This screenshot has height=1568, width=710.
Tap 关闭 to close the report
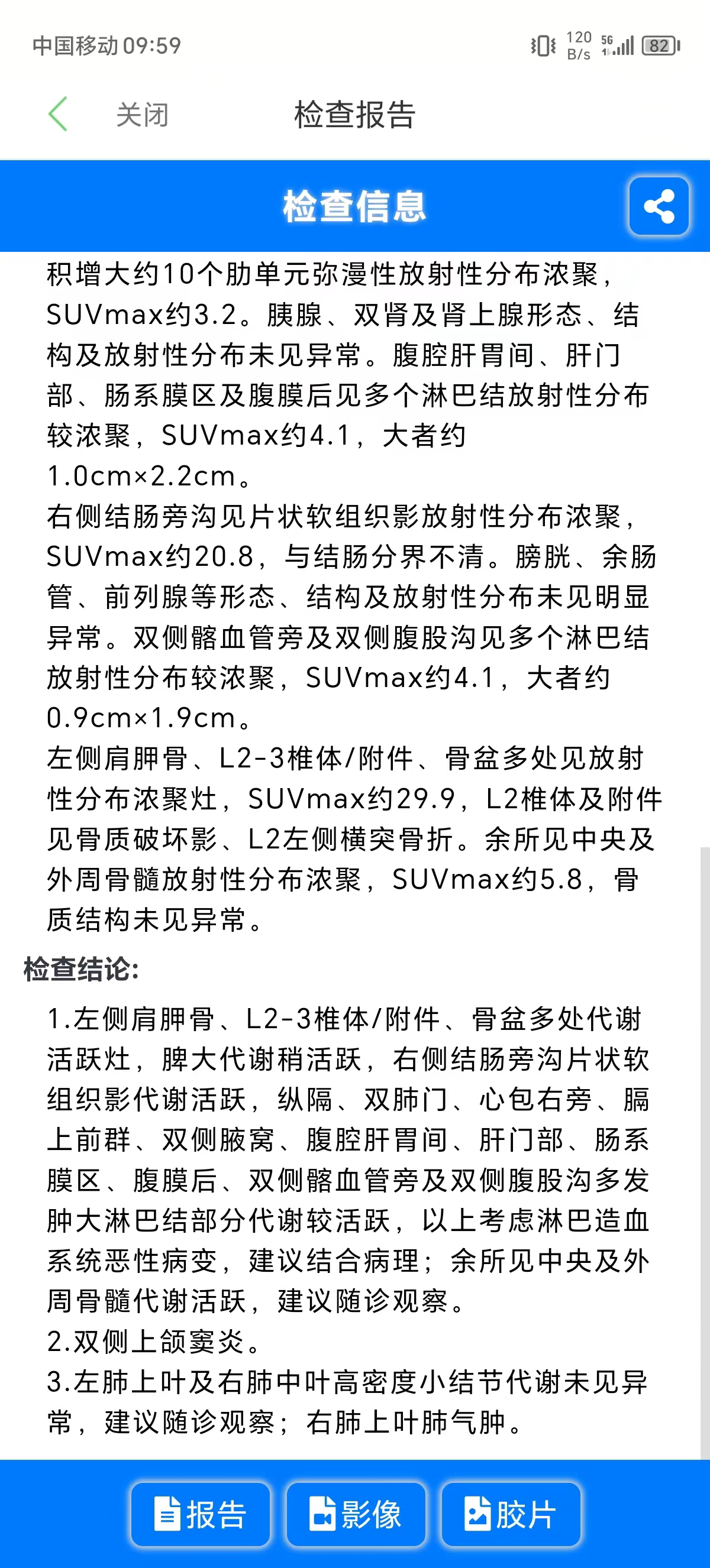(142, 115)
